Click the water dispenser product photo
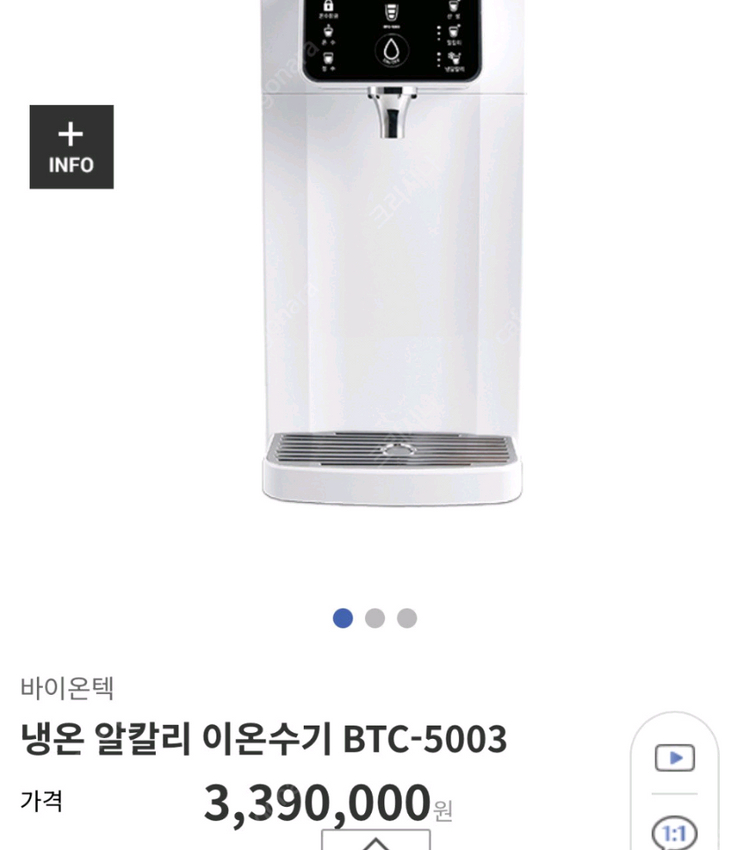This screenshot has height=850, width=750. (x=390, y=280)
